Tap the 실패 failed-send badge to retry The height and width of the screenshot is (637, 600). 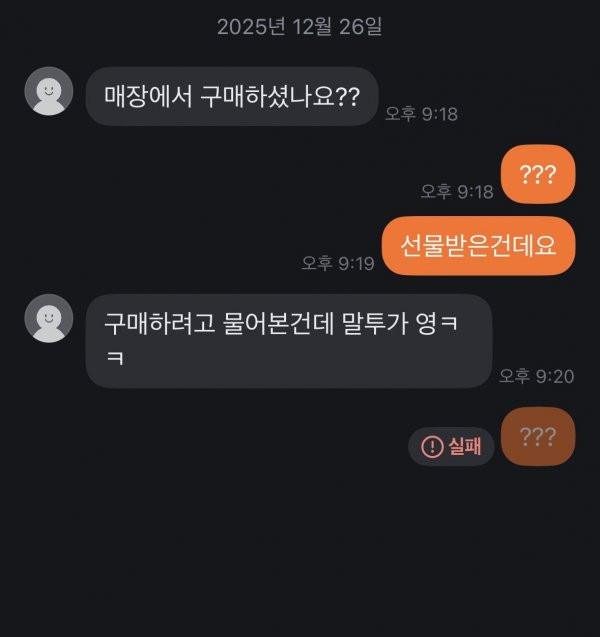pos(451,446)
